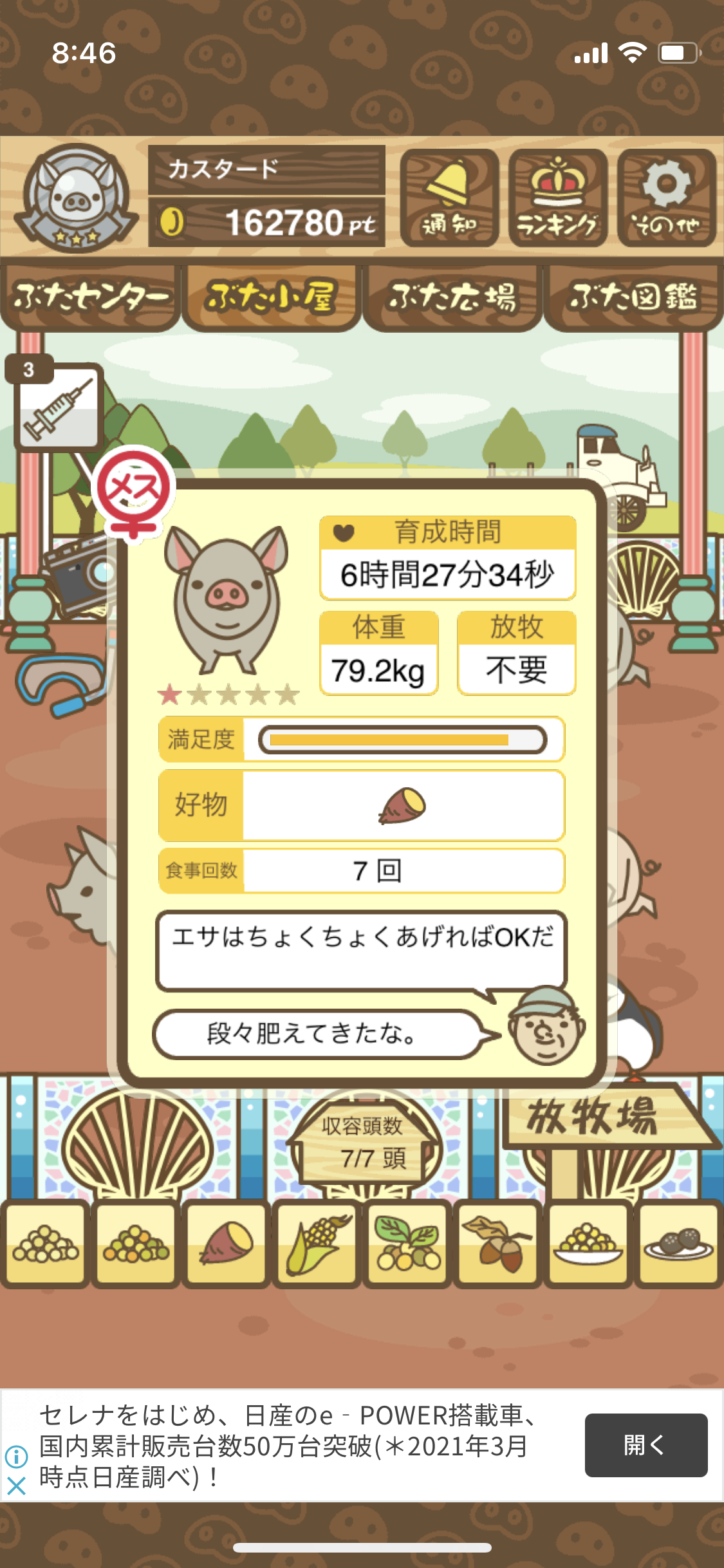Viewport: 724px width, 1568px height.
Task: Select the acorn feed
Action: click(497, 1243)
